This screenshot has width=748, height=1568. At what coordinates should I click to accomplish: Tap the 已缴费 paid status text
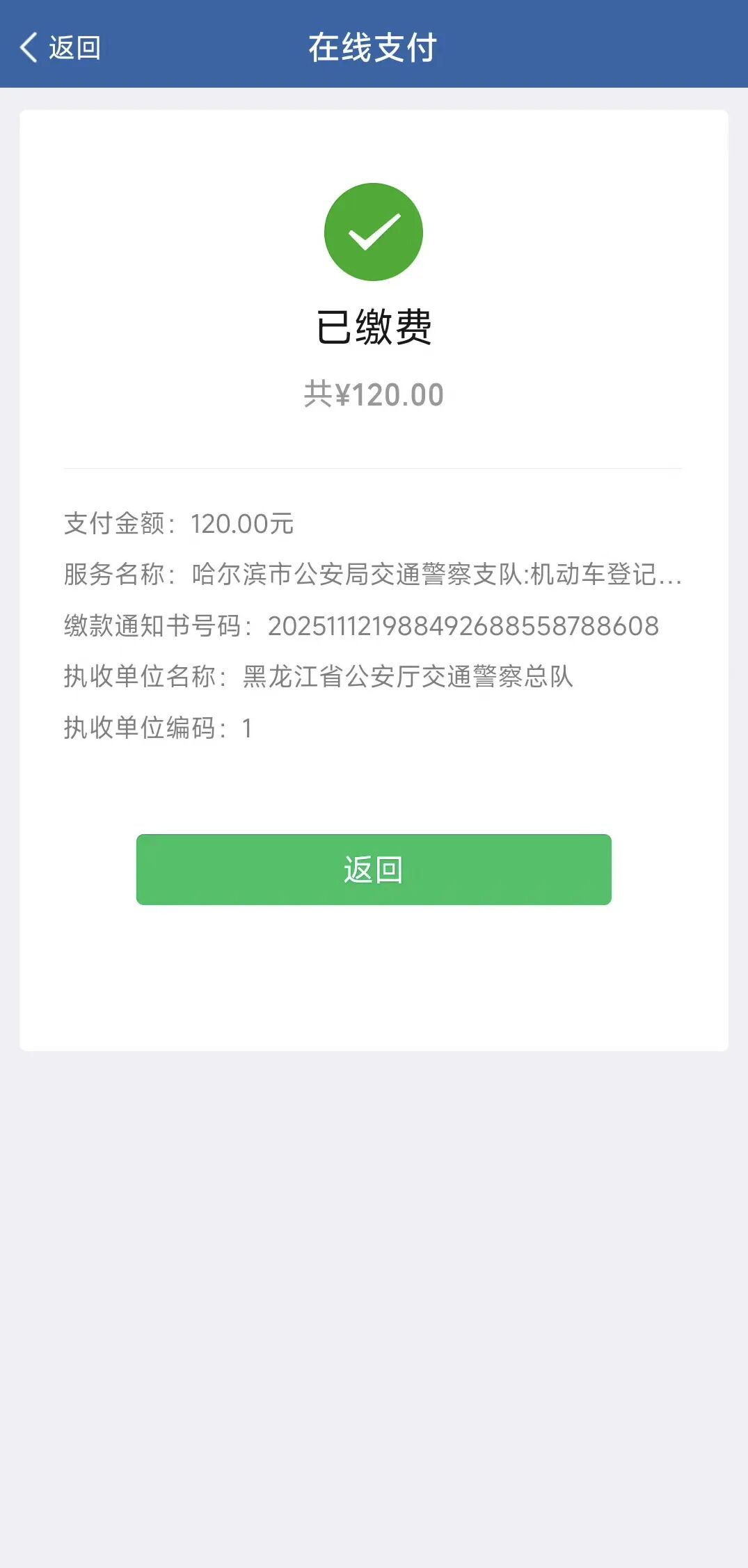[374, 328]
